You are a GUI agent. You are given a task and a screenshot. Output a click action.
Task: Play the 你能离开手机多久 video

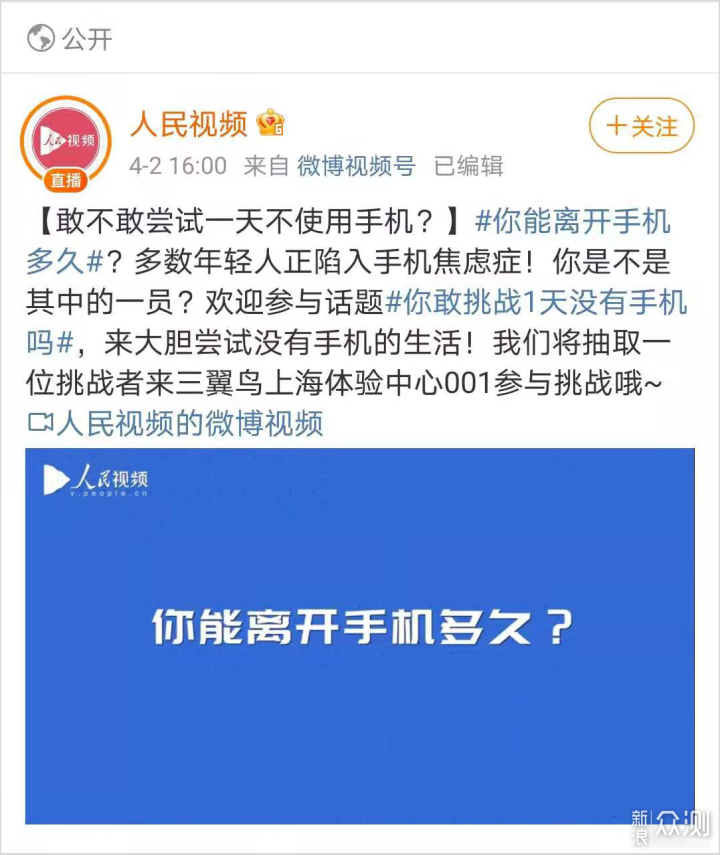coord(359,632)
